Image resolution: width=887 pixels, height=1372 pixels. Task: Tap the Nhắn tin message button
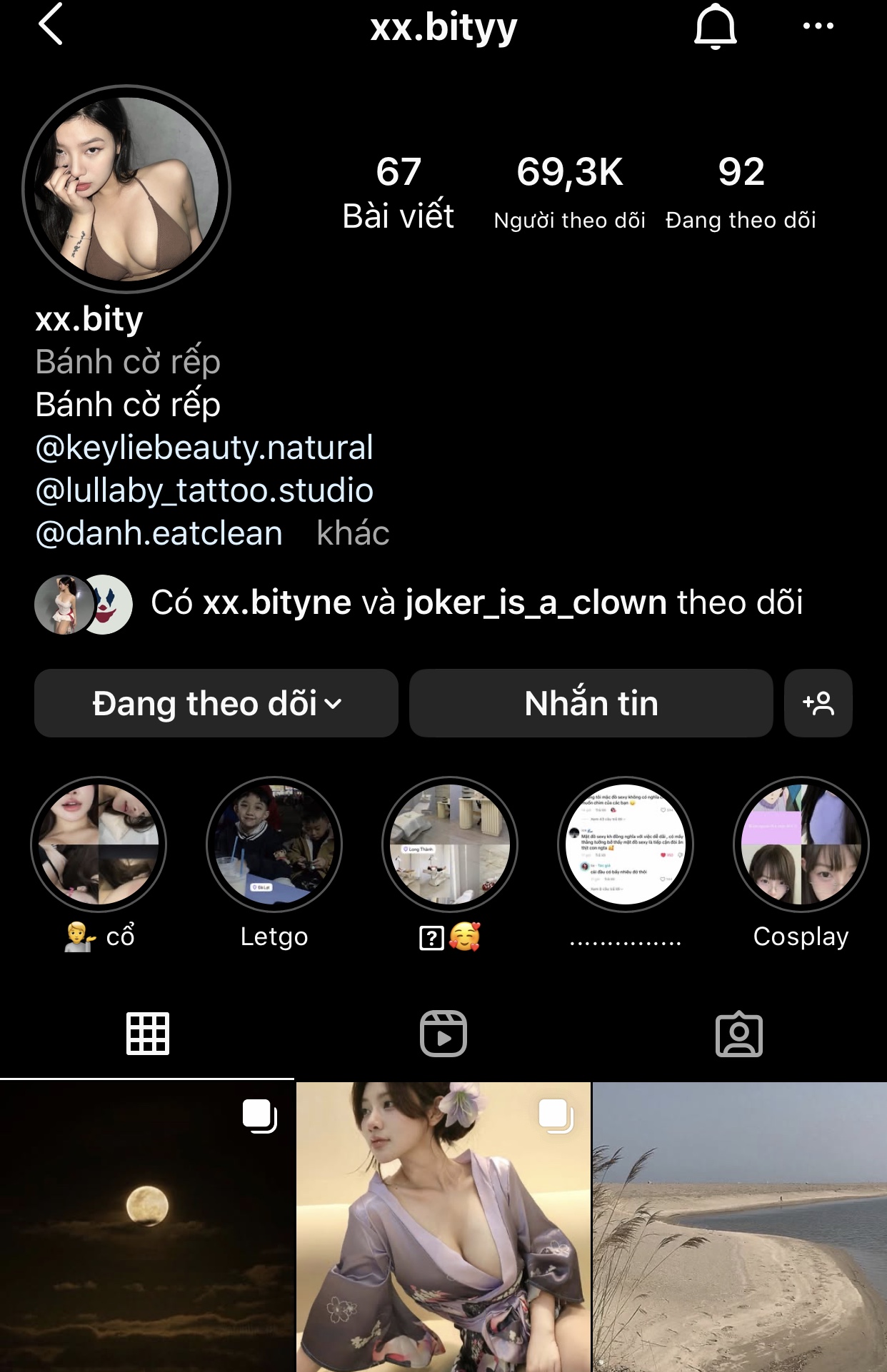pyautogui.click(x=591, y=704)
